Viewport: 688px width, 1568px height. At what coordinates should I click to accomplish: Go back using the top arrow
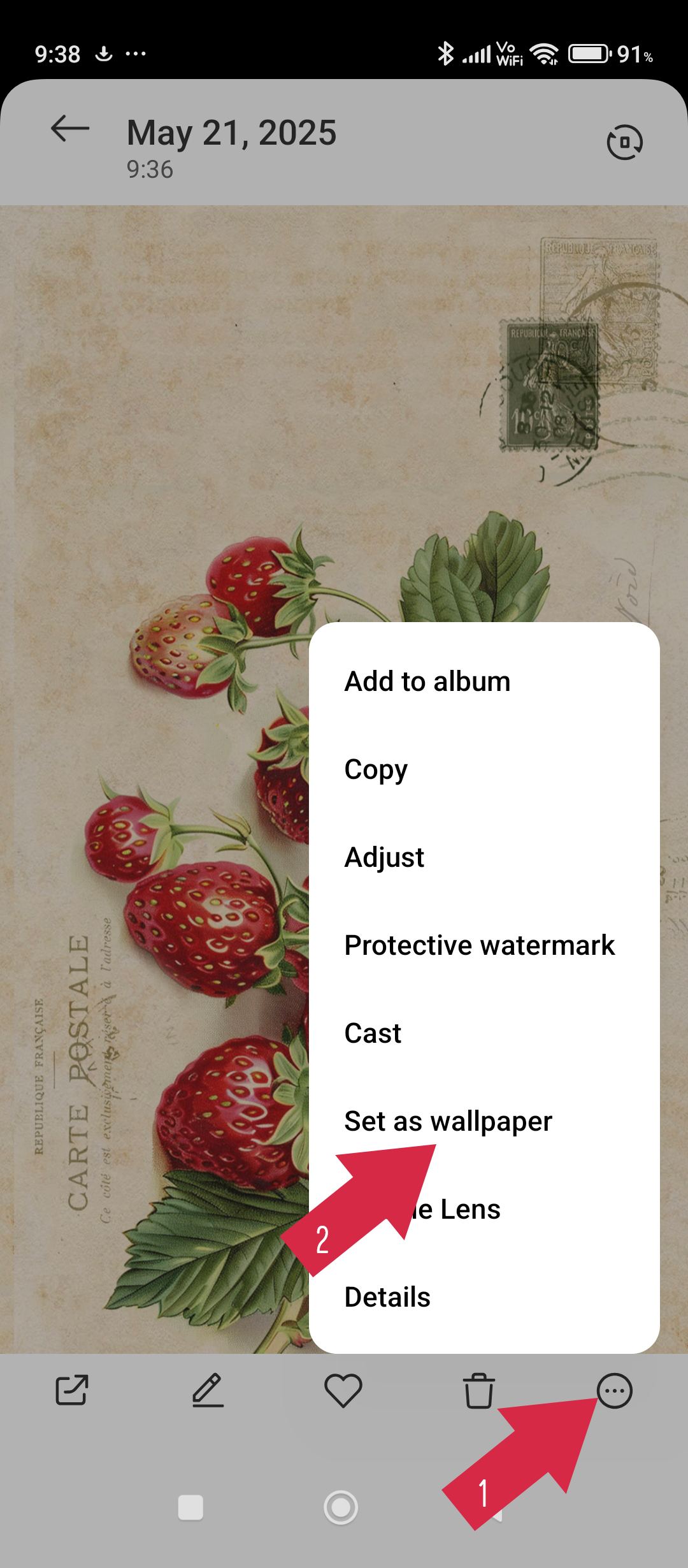click(x=70, y=129)
